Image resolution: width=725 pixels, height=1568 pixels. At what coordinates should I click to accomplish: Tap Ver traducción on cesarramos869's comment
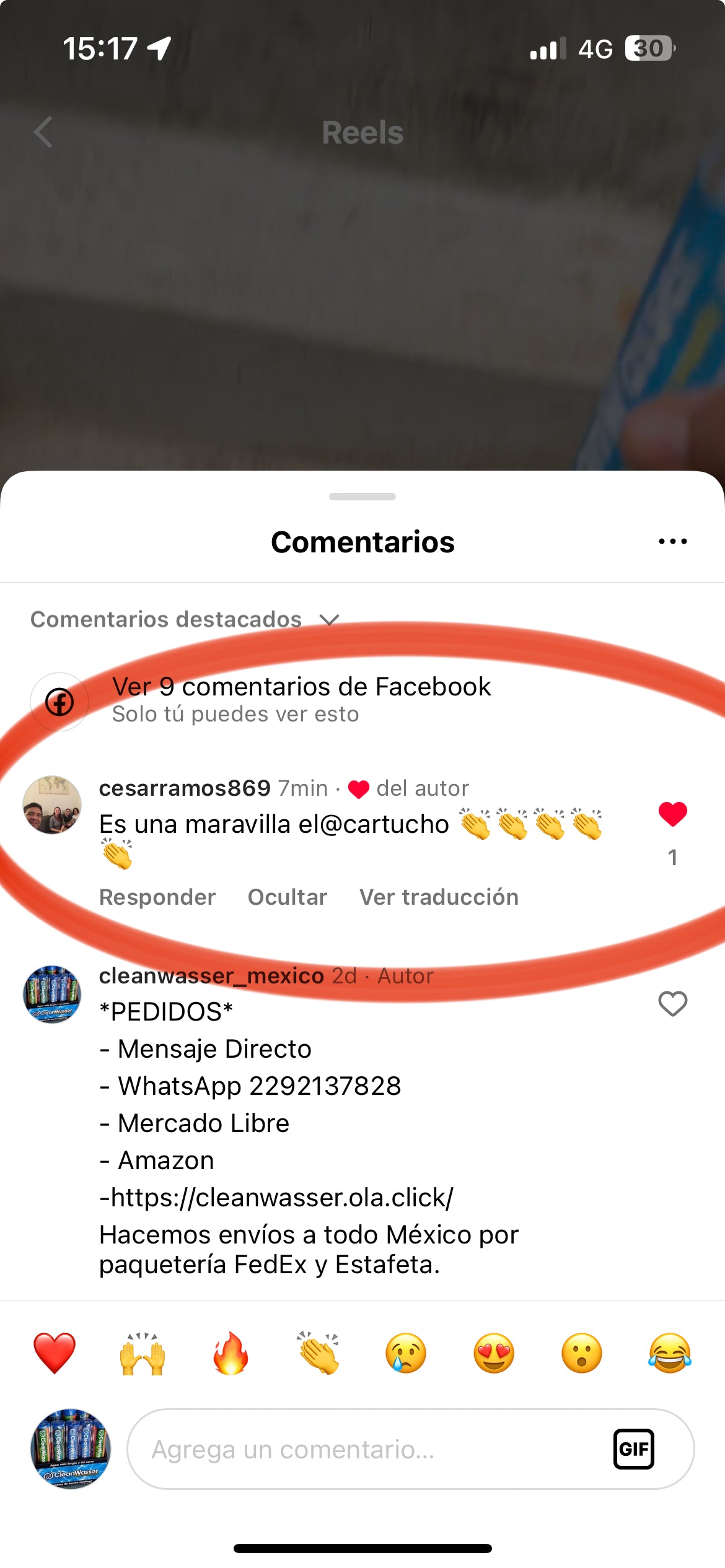pos(439,897)
